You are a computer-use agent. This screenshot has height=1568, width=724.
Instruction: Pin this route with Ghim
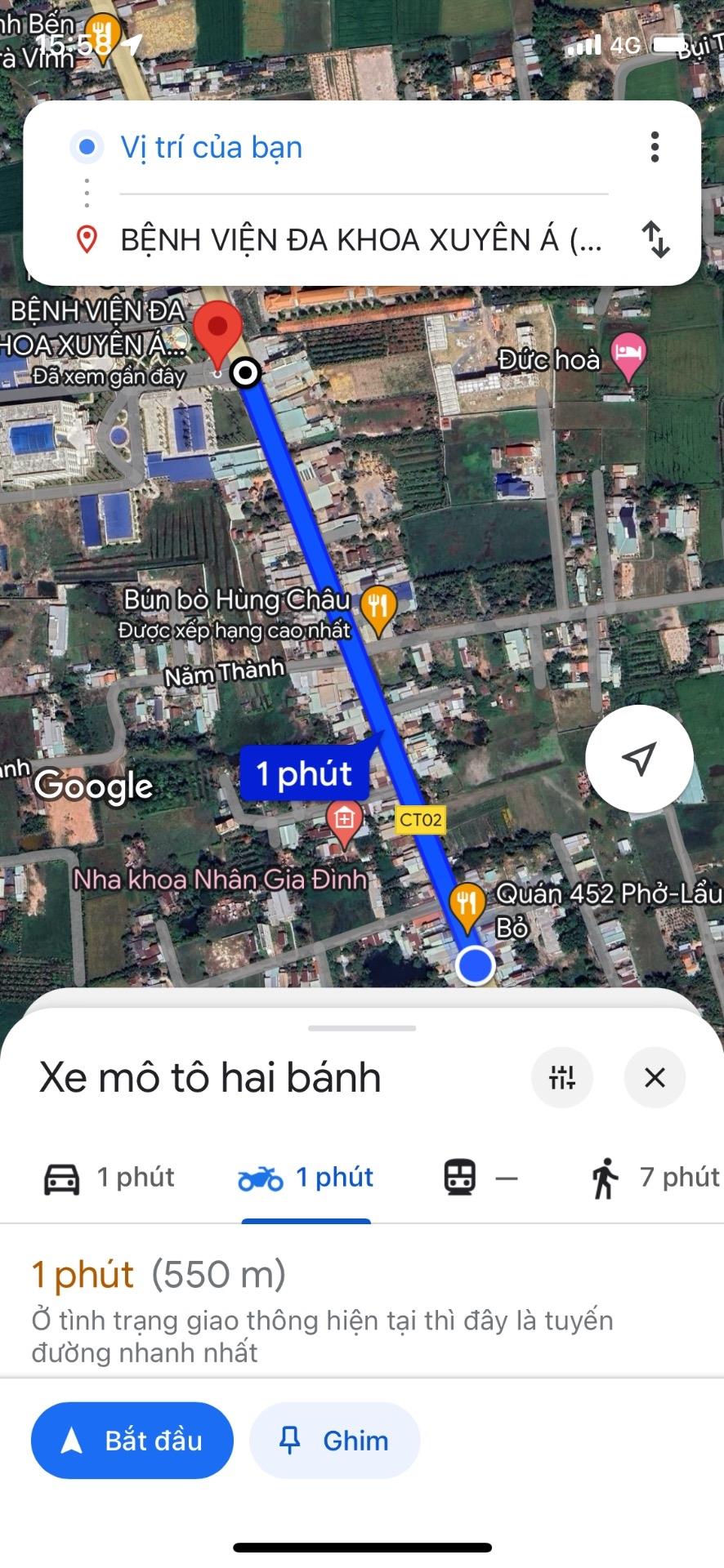334,1441
